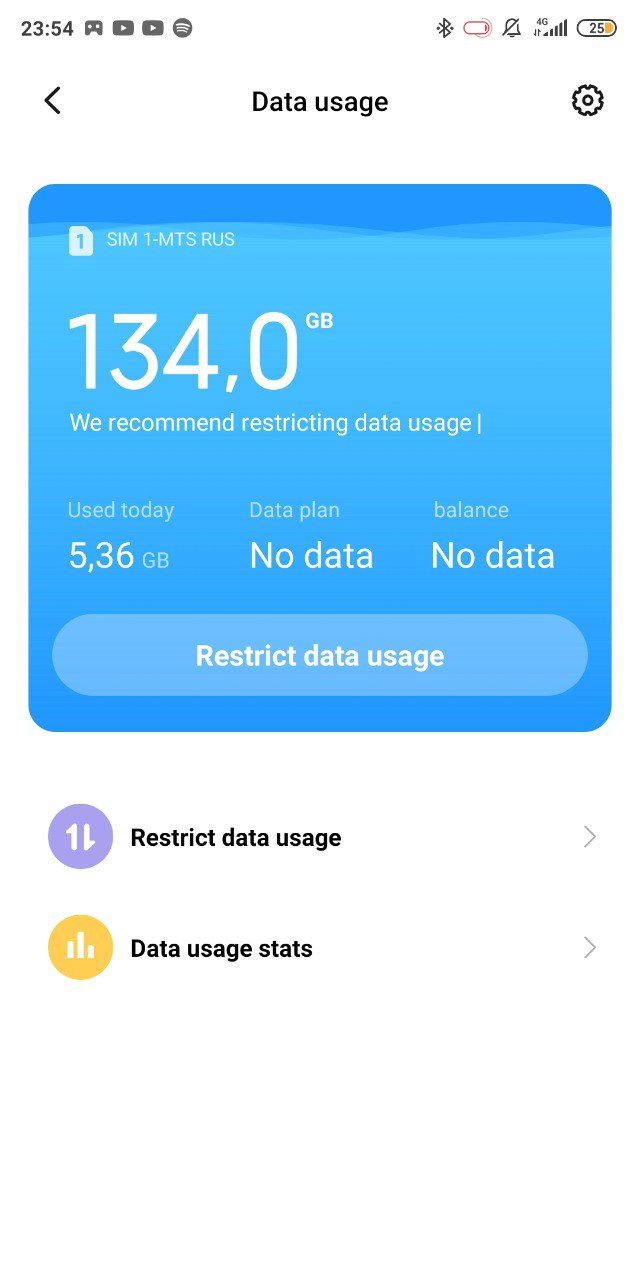Viewport: 640px width, 1280px height.
Task: Go back using the top-left arrow
Action: 53,101
